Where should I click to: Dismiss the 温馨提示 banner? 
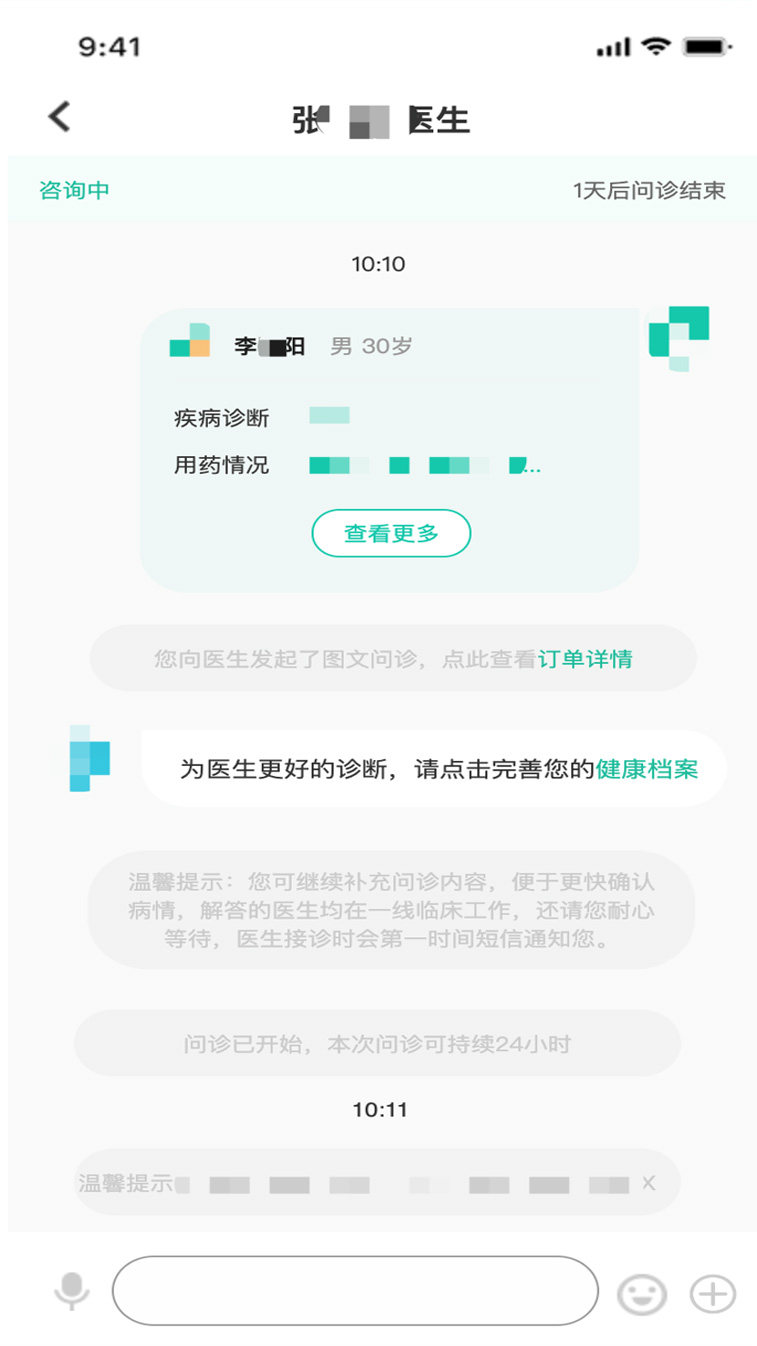pyautogui.click(x=649, y=1184)
